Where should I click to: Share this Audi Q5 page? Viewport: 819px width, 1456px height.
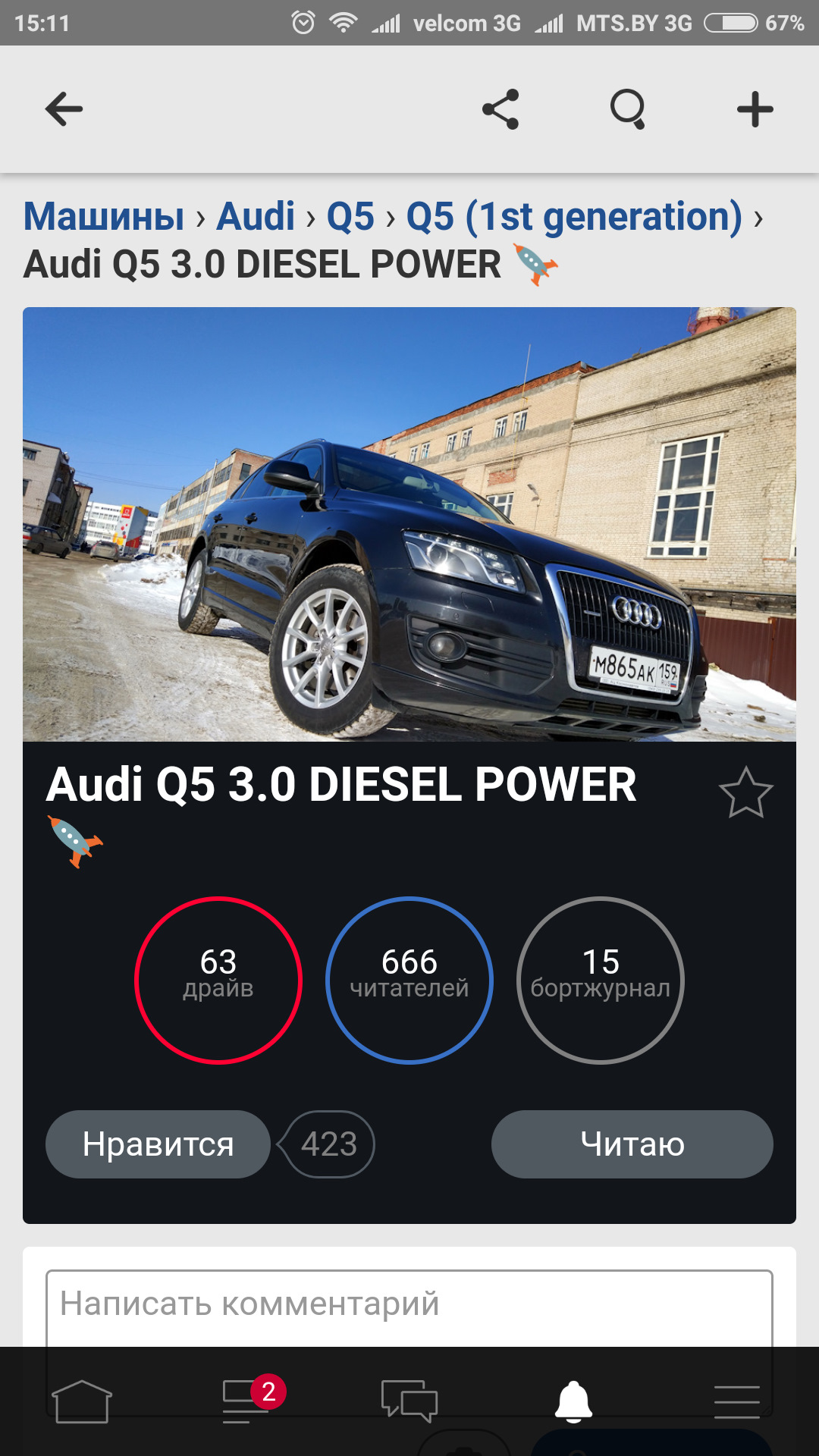pos(500,109)
